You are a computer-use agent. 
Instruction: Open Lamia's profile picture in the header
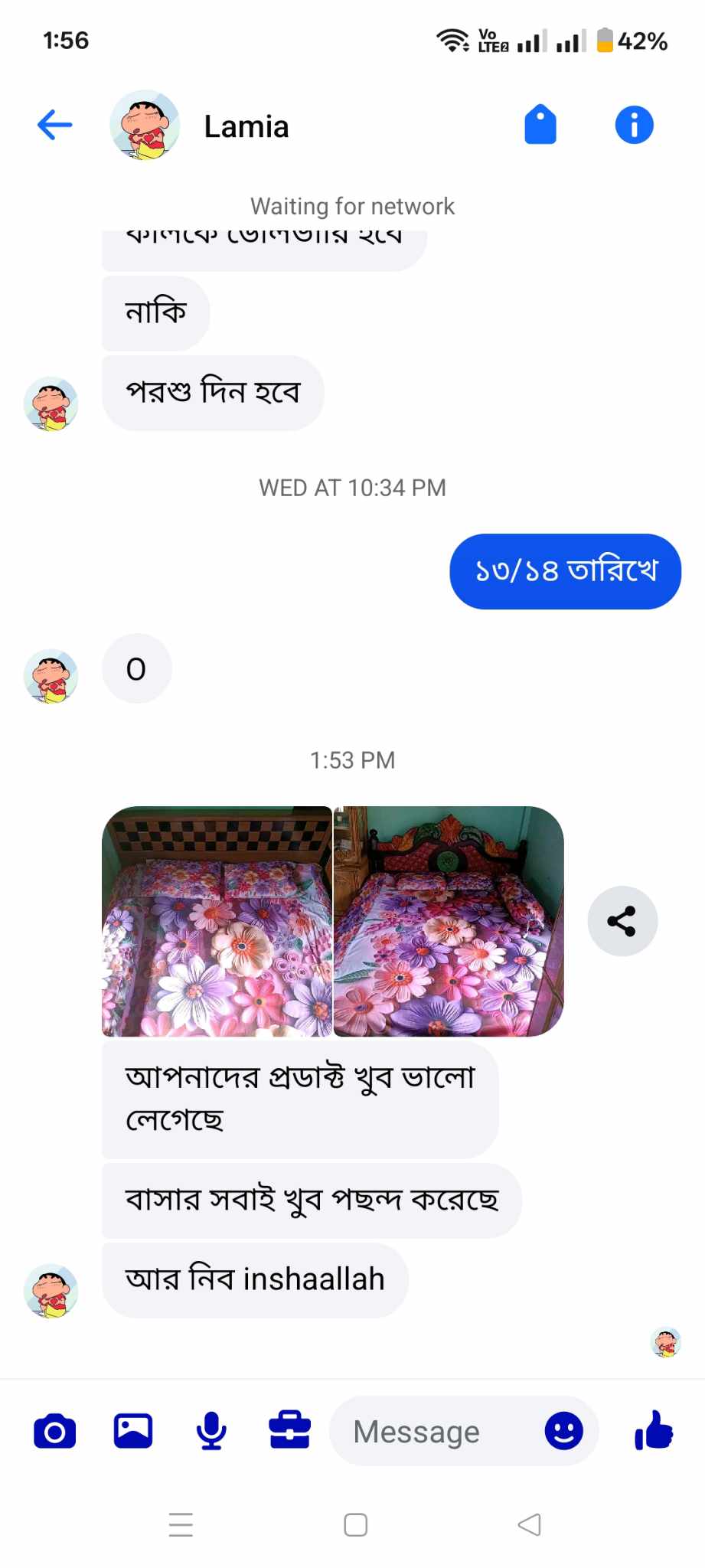click(x=145, y=125)
